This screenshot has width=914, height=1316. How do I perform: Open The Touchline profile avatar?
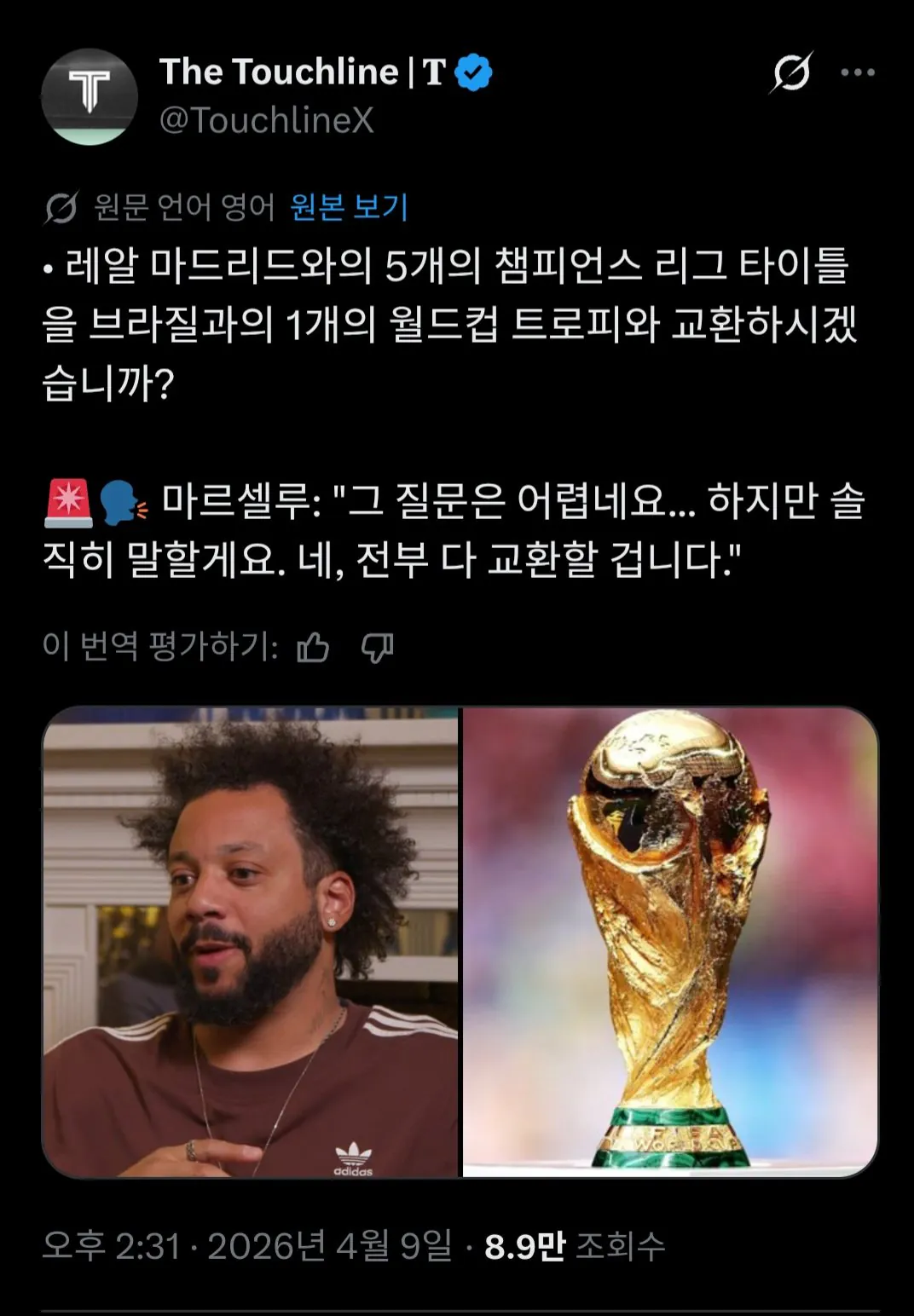pos(90,96)
